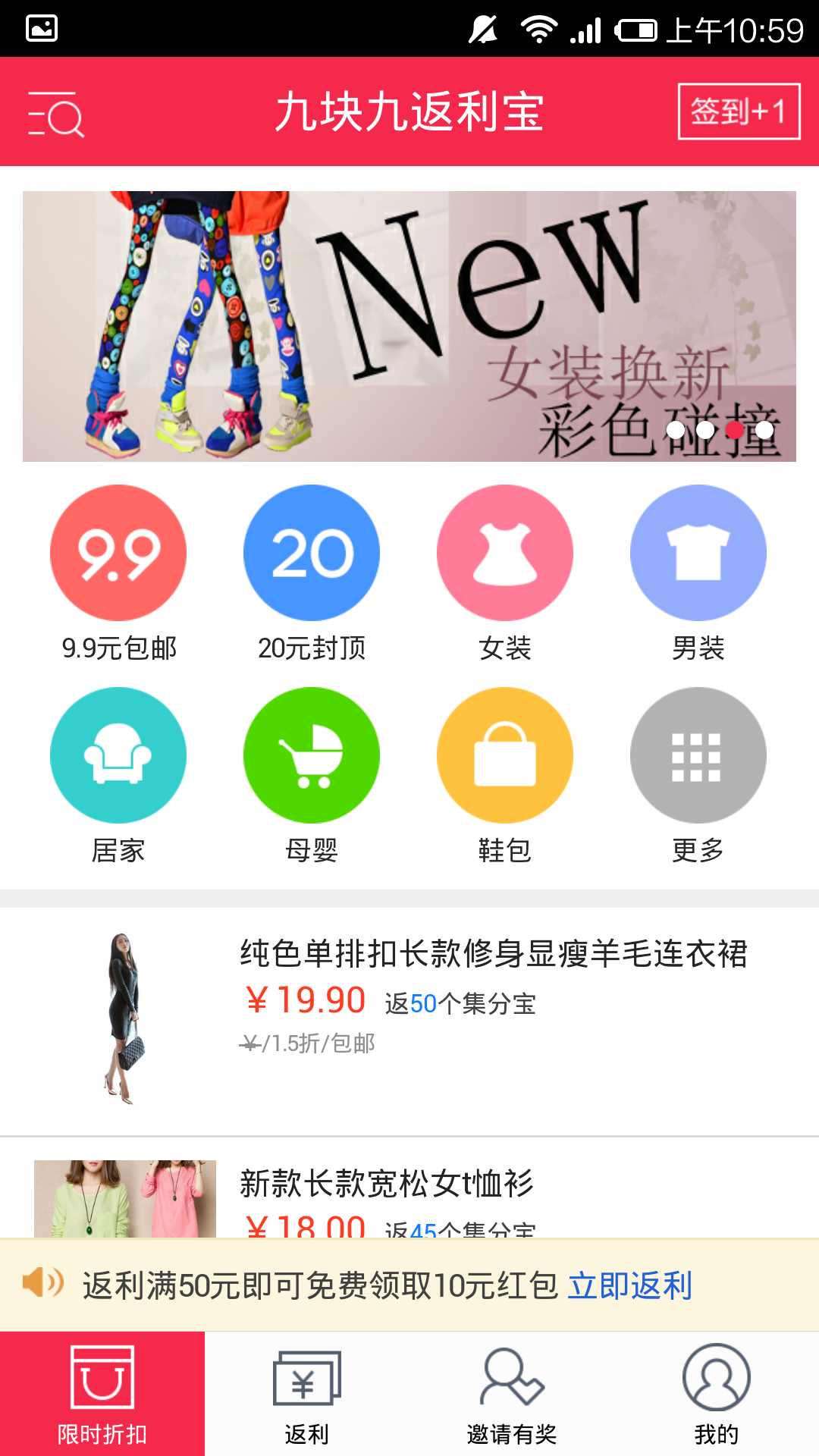Screen dimensions: 819x1456
Task: View the 鞋包 category
Action: [x=505, y=756]
